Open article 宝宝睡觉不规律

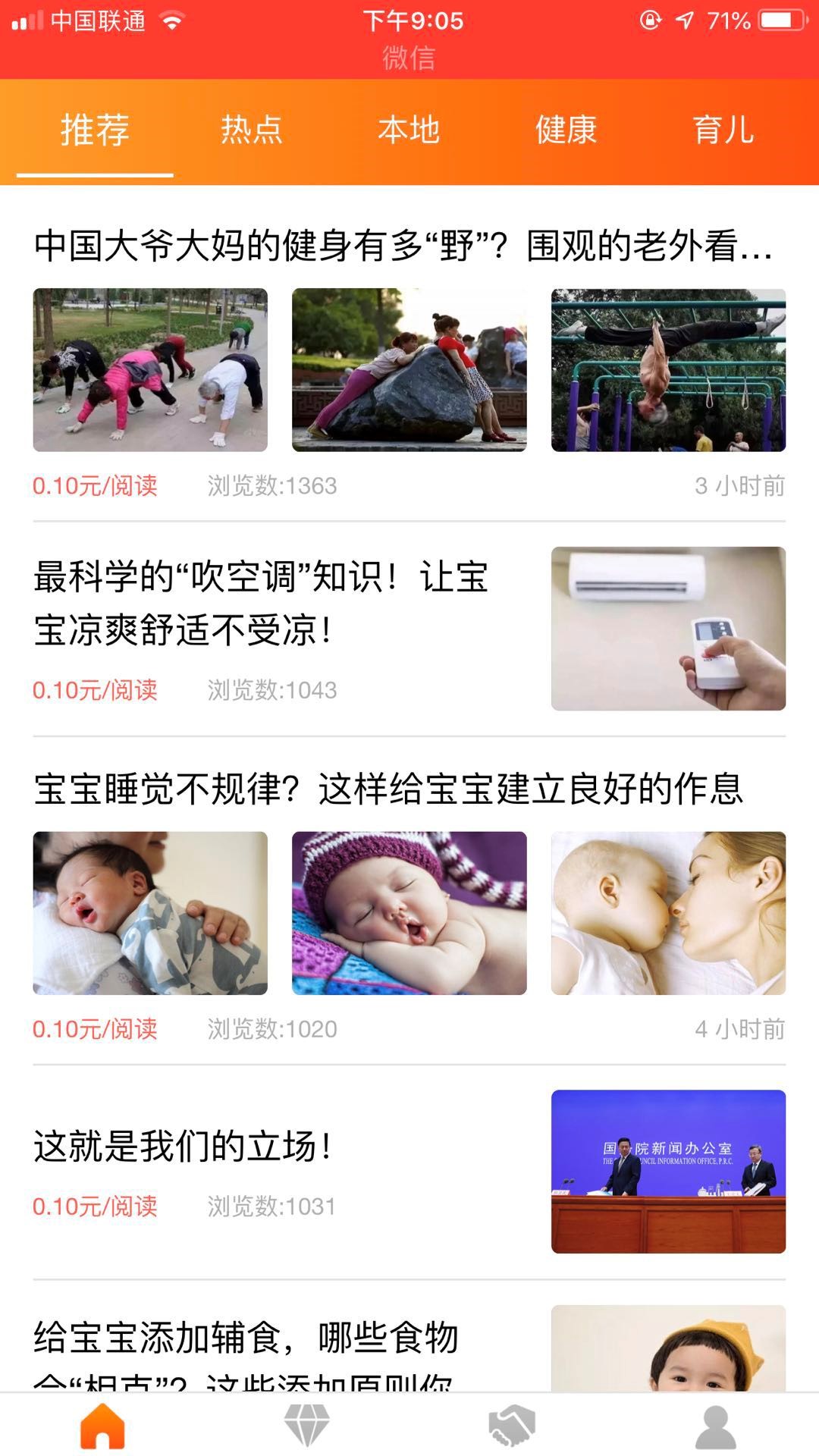coord(388,789)
